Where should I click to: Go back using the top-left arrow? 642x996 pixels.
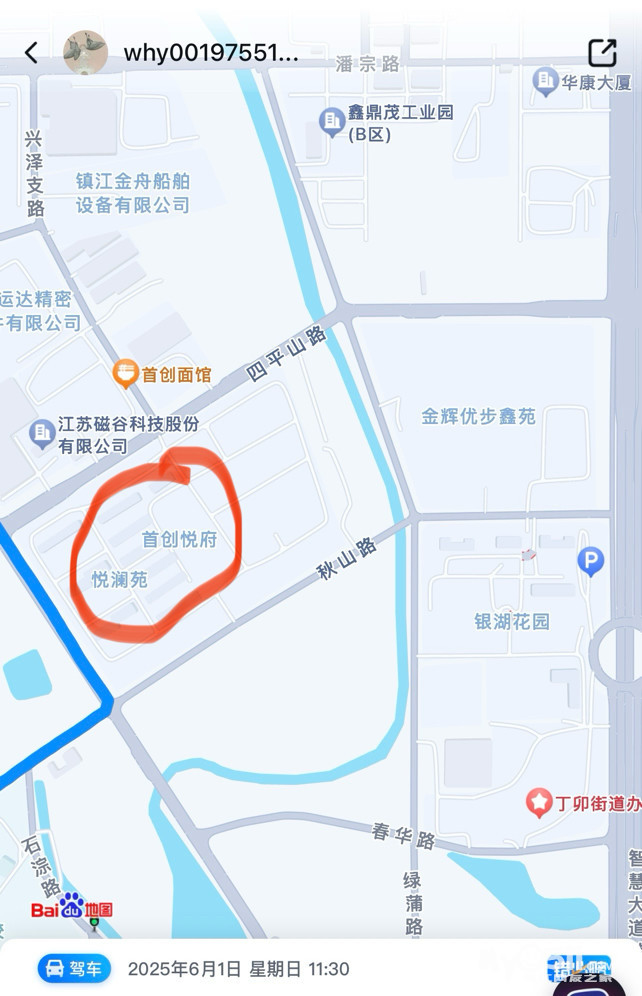tap(31, 53)
